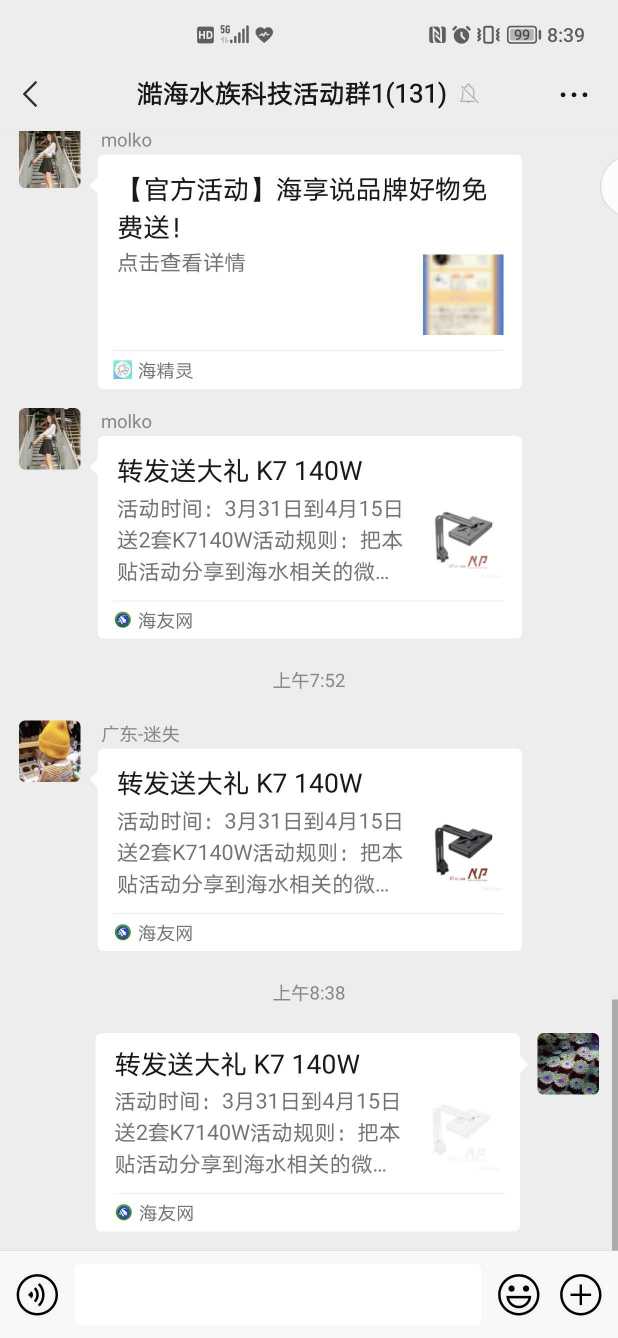The image size is (618, 1338).
Task: Switch to voice message input
Action: tap(38, 1295)
